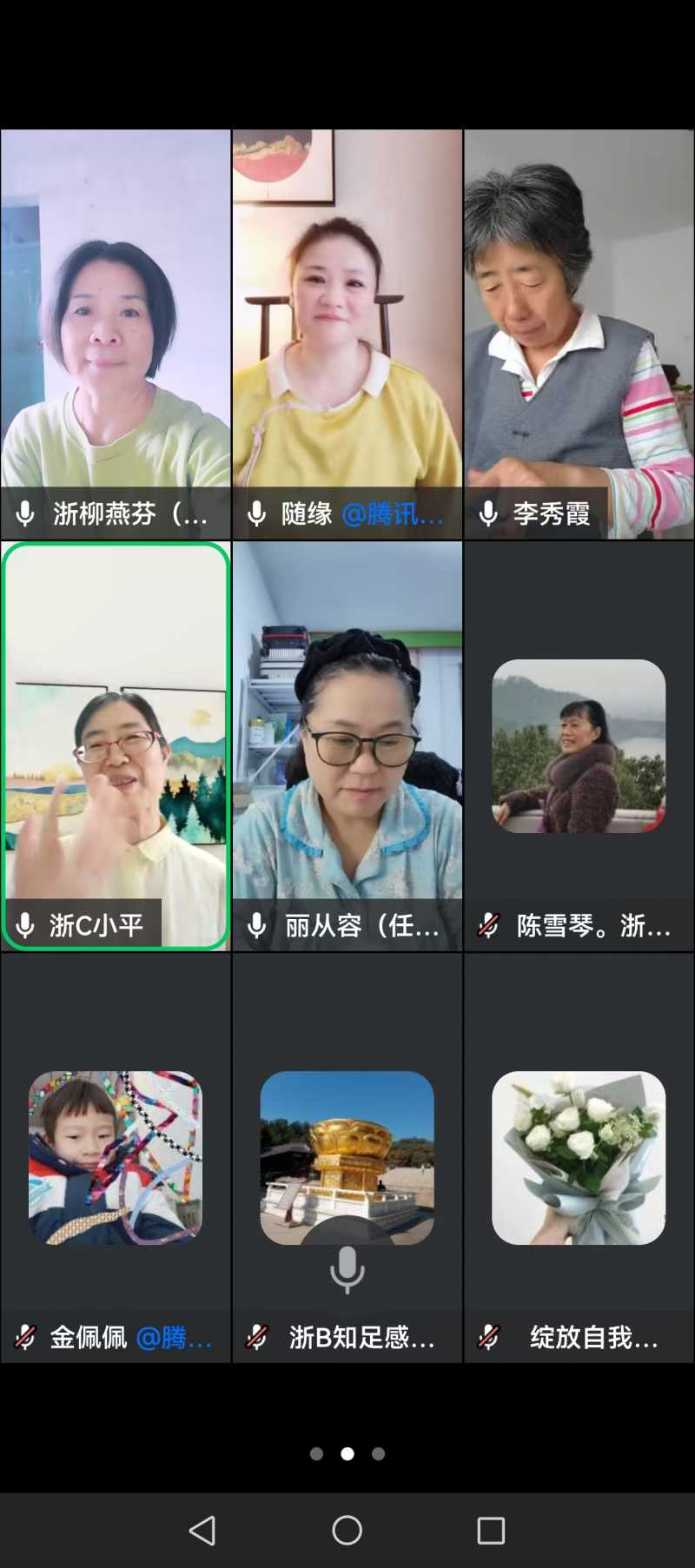Open the recent apps overview
Image resolution: width=695 pixels, height=1568 pixels.
[x=491, y=1530]
